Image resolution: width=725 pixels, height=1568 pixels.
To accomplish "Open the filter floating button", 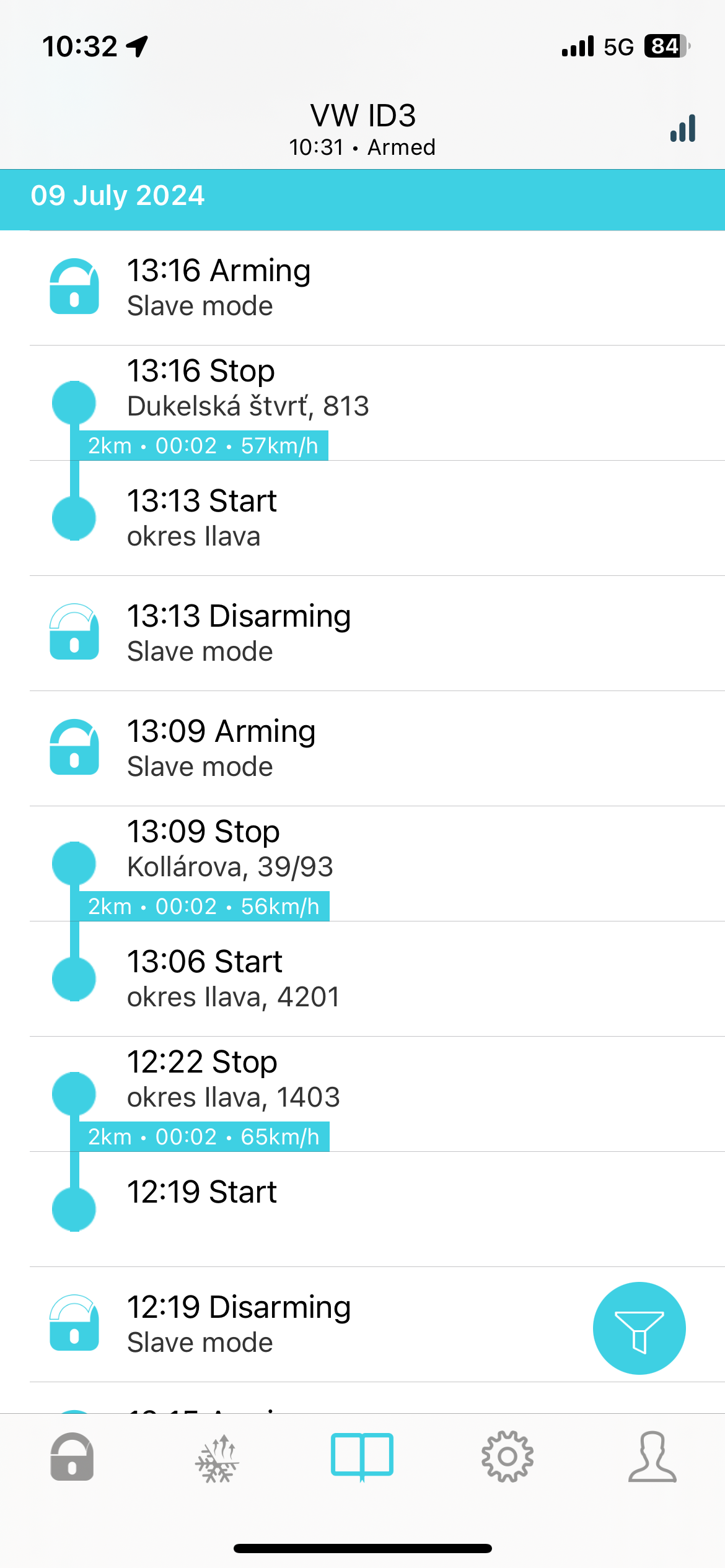I will coord(639,1328).
